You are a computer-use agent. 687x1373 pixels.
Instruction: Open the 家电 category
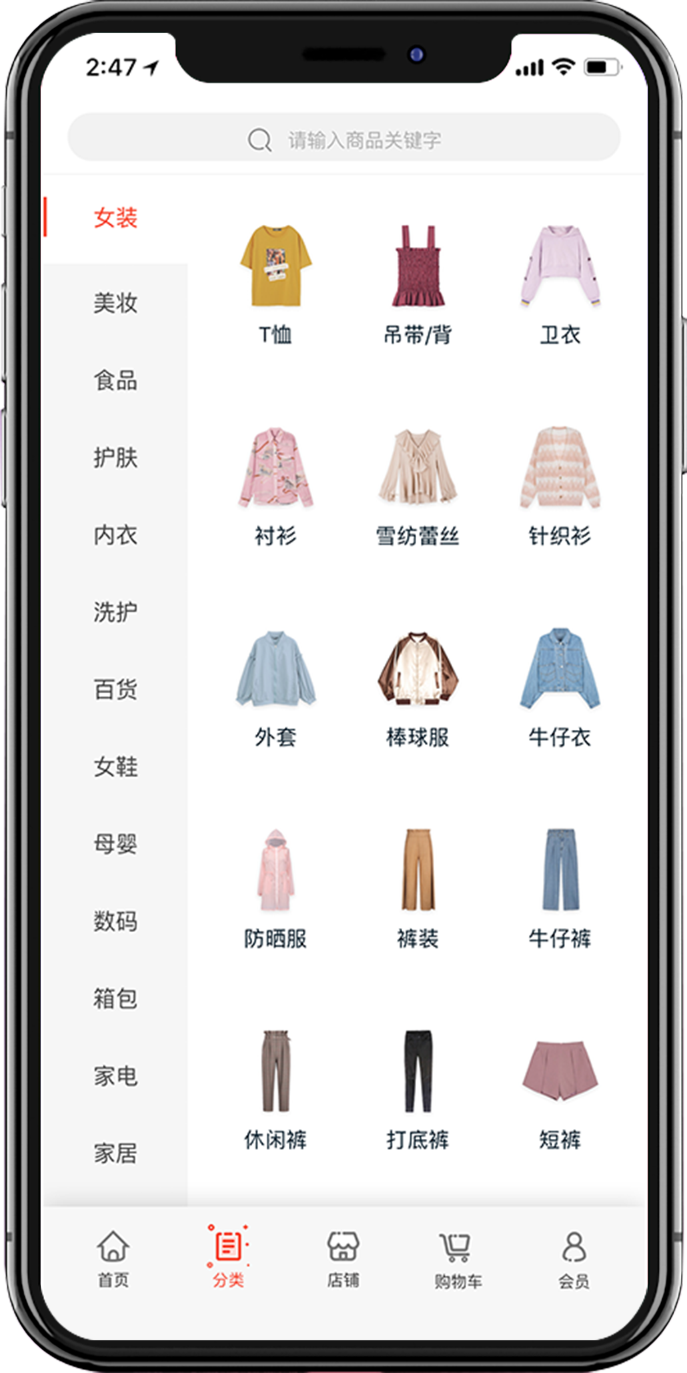[115, 1076]
